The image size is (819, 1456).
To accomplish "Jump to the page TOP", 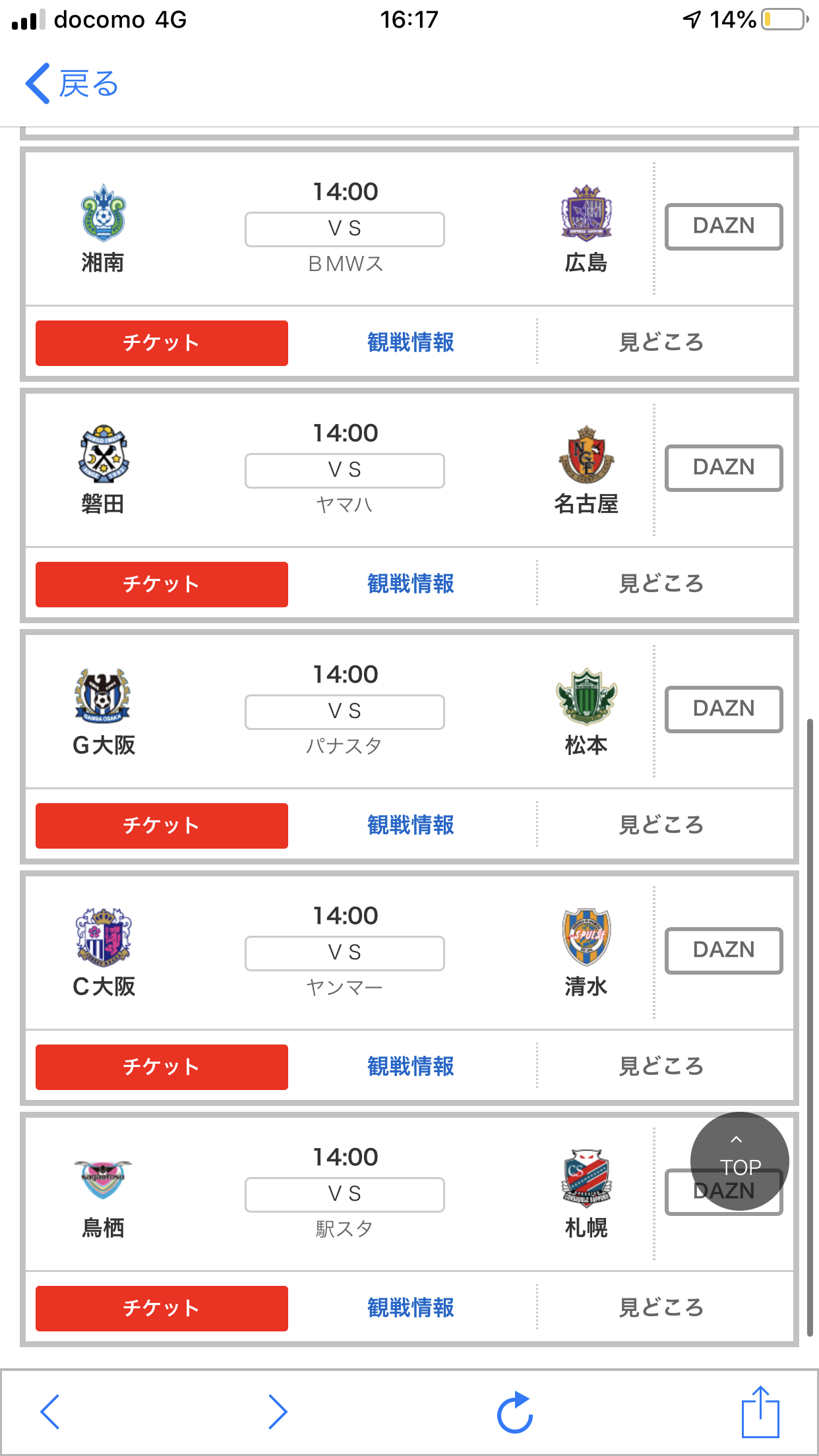I will [739, 1161].
